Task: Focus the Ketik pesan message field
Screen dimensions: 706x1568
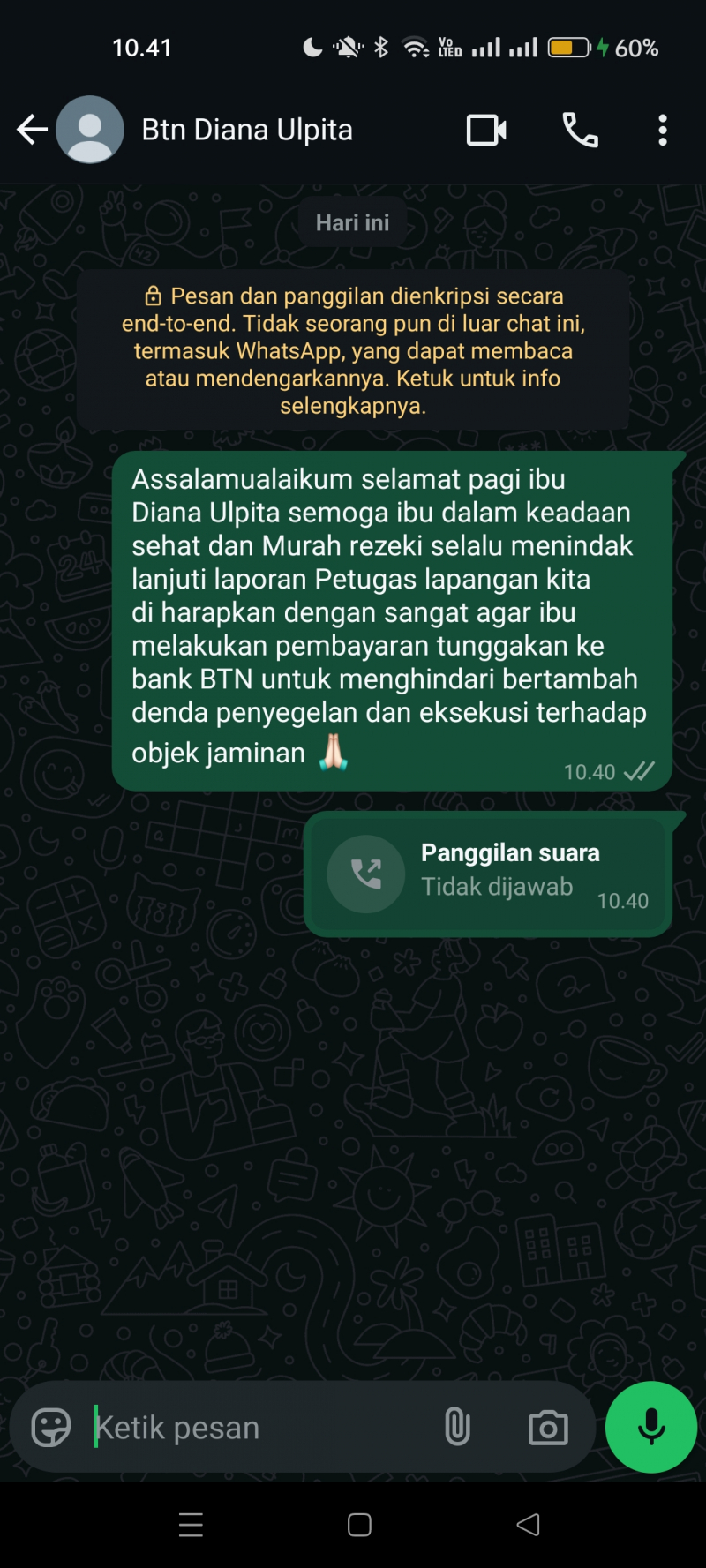Action: pyautogui.click(x=256, y=1427)
